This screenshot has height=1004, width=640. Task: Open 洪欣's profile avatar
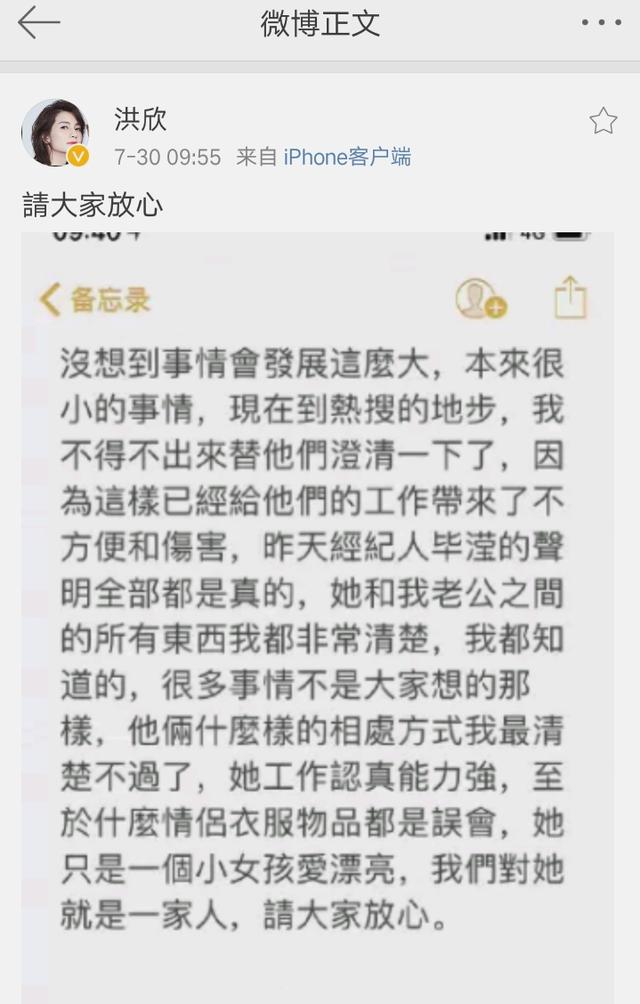pyautogui.click(x=55, y=132)
